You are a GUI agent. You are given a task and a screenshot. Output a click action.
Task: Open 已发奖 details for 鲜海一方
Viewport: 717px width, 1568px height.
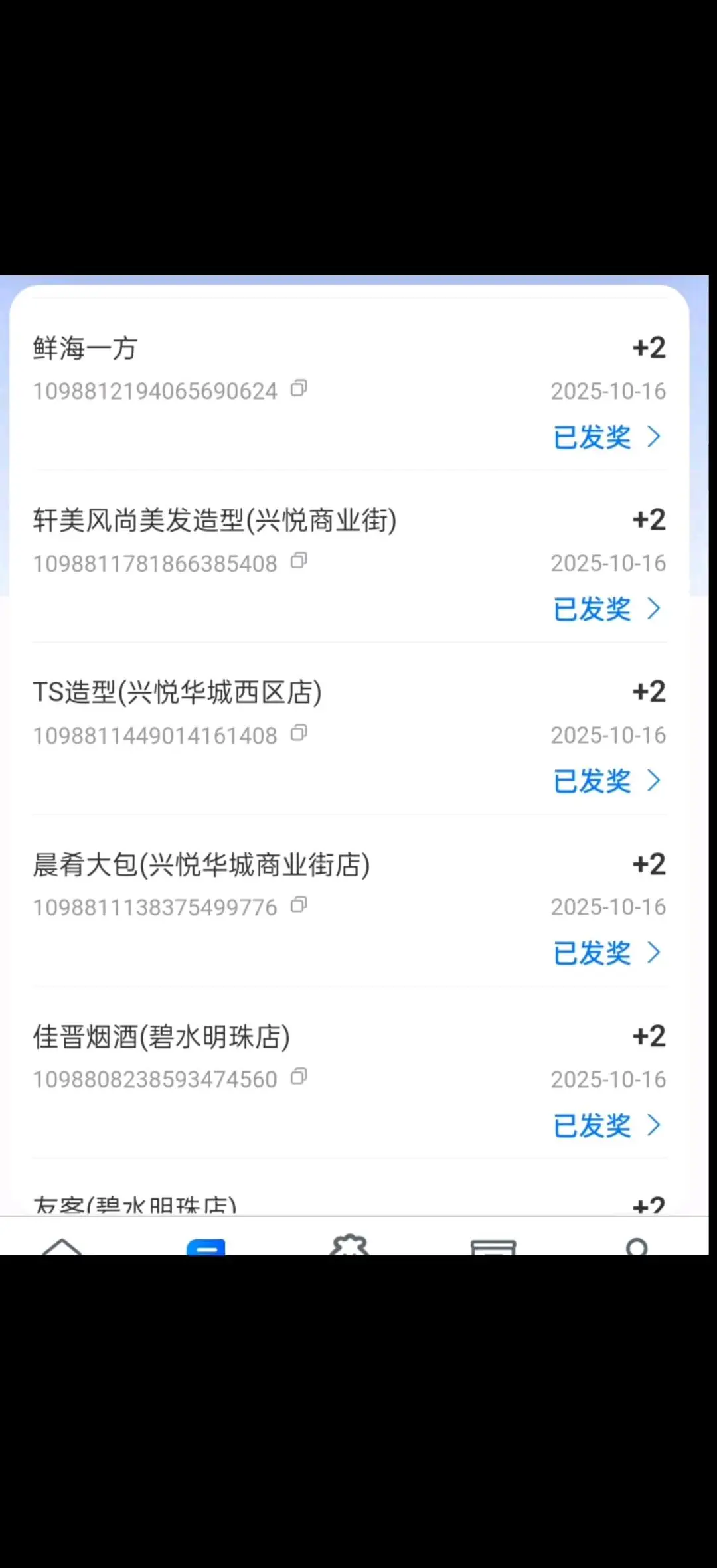point(607,437)
